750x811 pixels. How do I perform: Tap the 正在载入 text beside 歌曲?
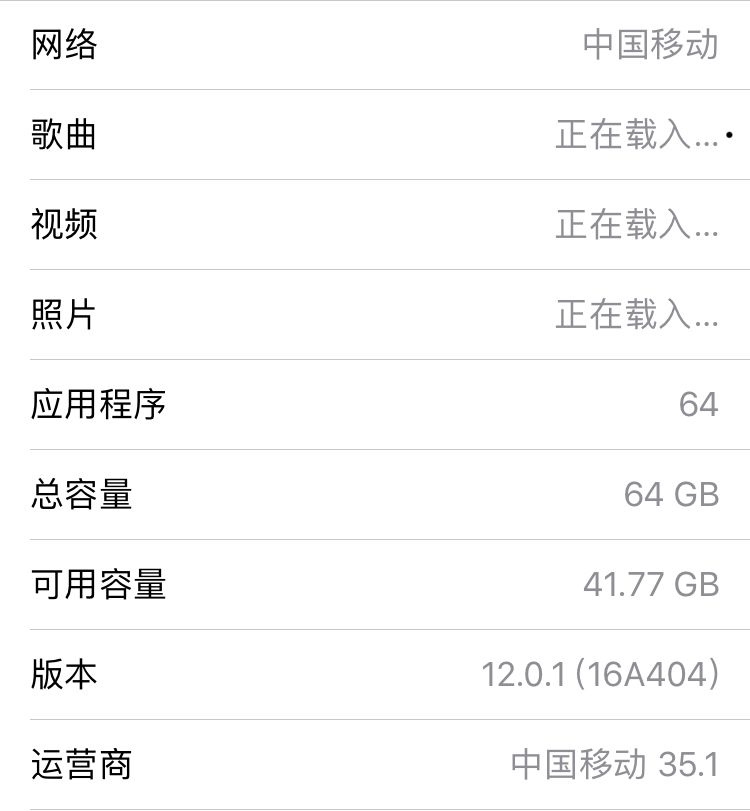coord(636,135)
